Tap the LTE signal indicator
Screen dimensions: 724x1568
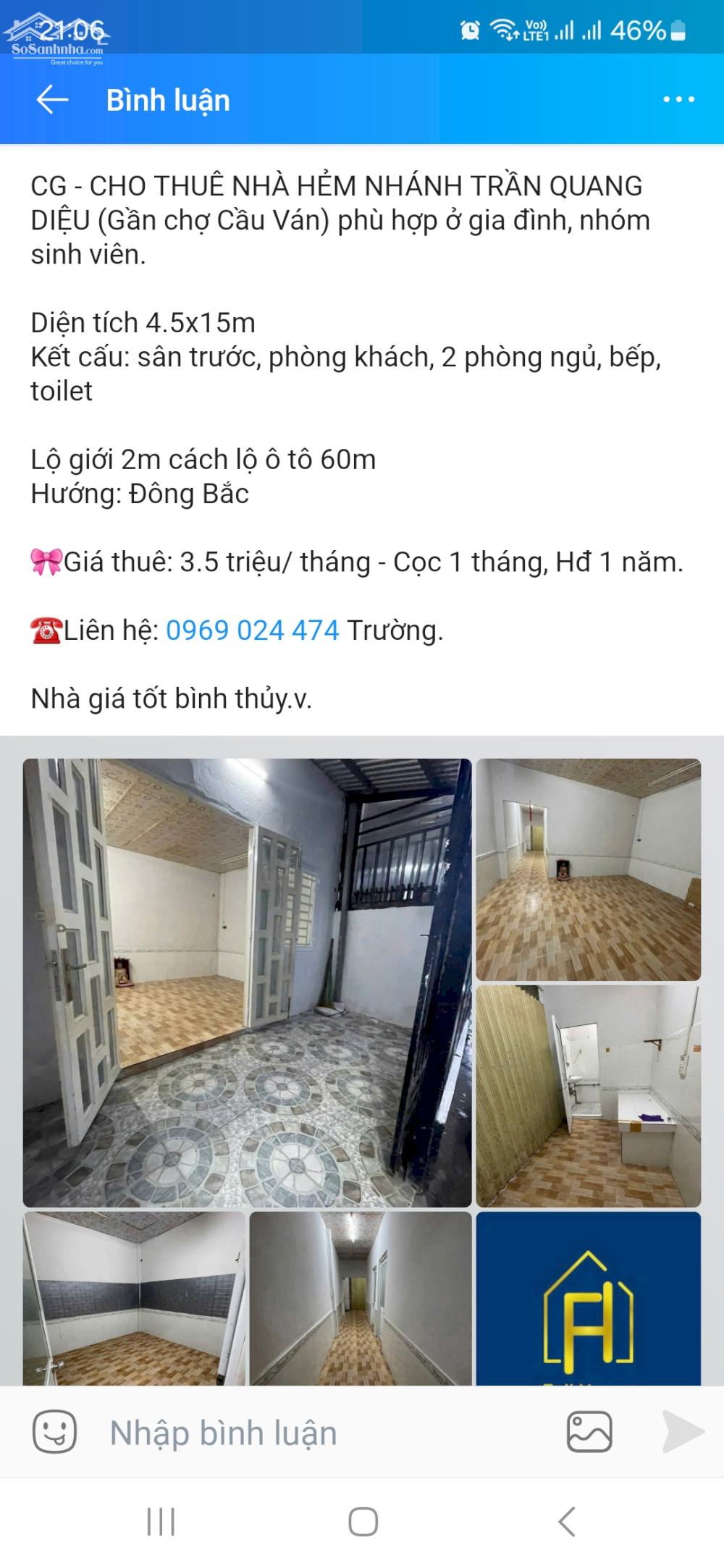click(536, 29)
